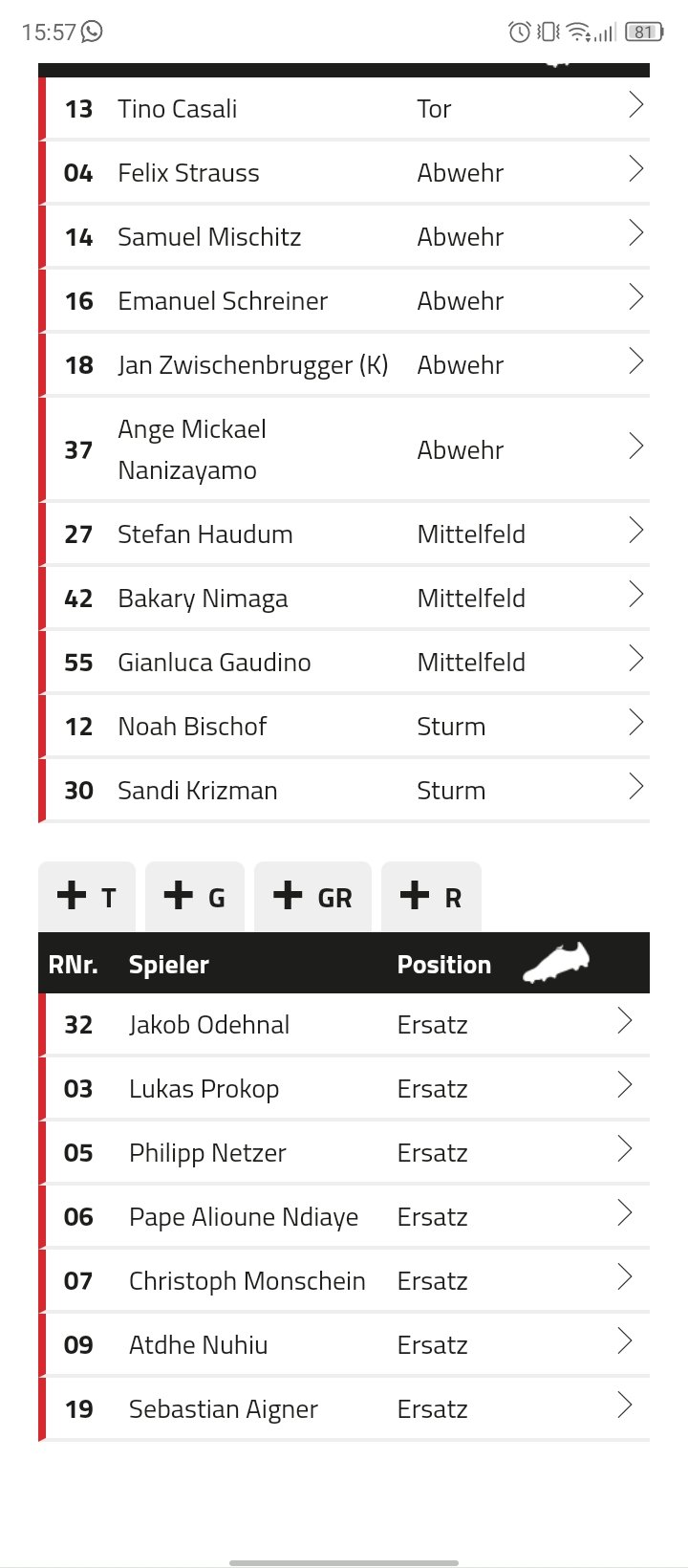Open Sebastian Aigner's row

[x=344, y=1408]
